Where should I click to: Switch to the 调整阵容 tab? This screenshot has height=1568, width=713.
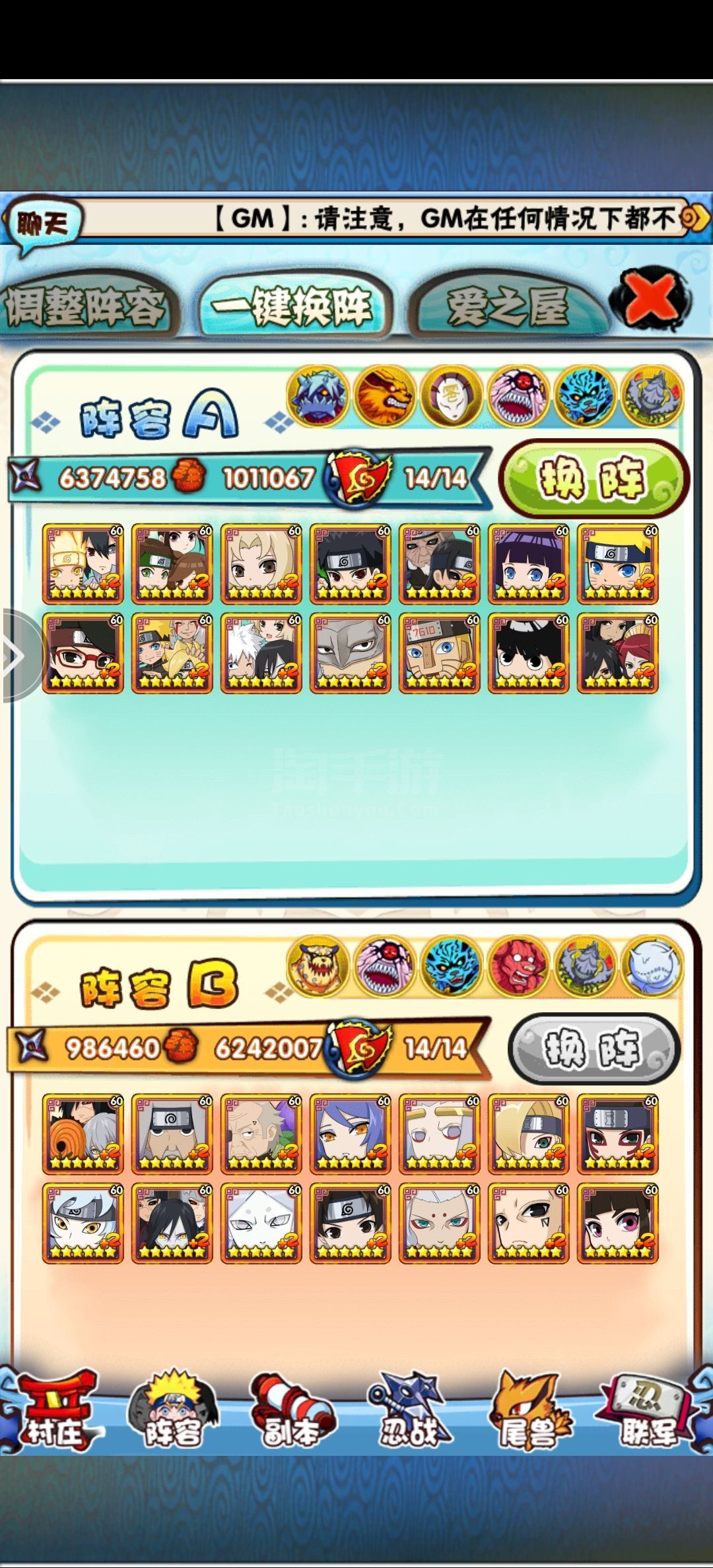pos(86,307)
